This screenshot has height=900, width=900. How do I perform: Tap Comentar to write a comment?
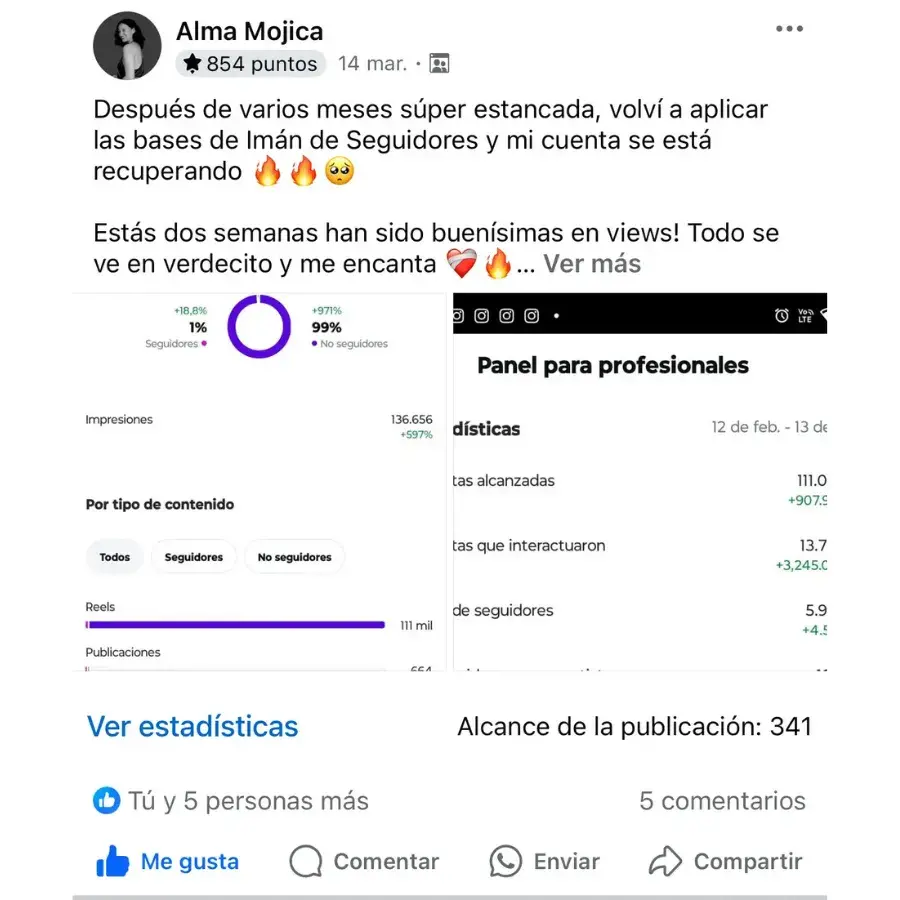pos(364,861)
